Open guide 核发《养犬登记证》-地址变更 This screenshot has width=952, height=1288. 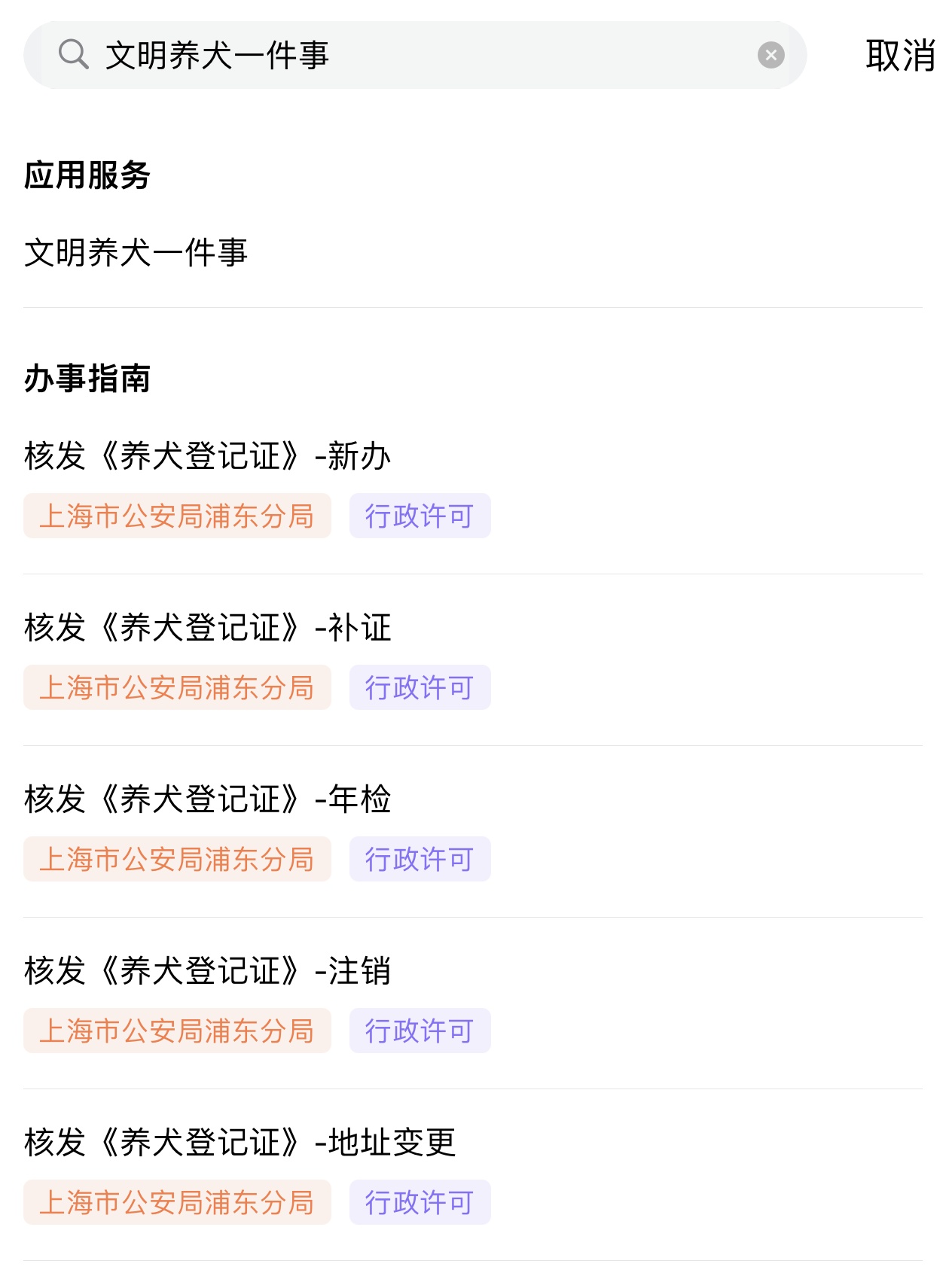(240, 1143)
